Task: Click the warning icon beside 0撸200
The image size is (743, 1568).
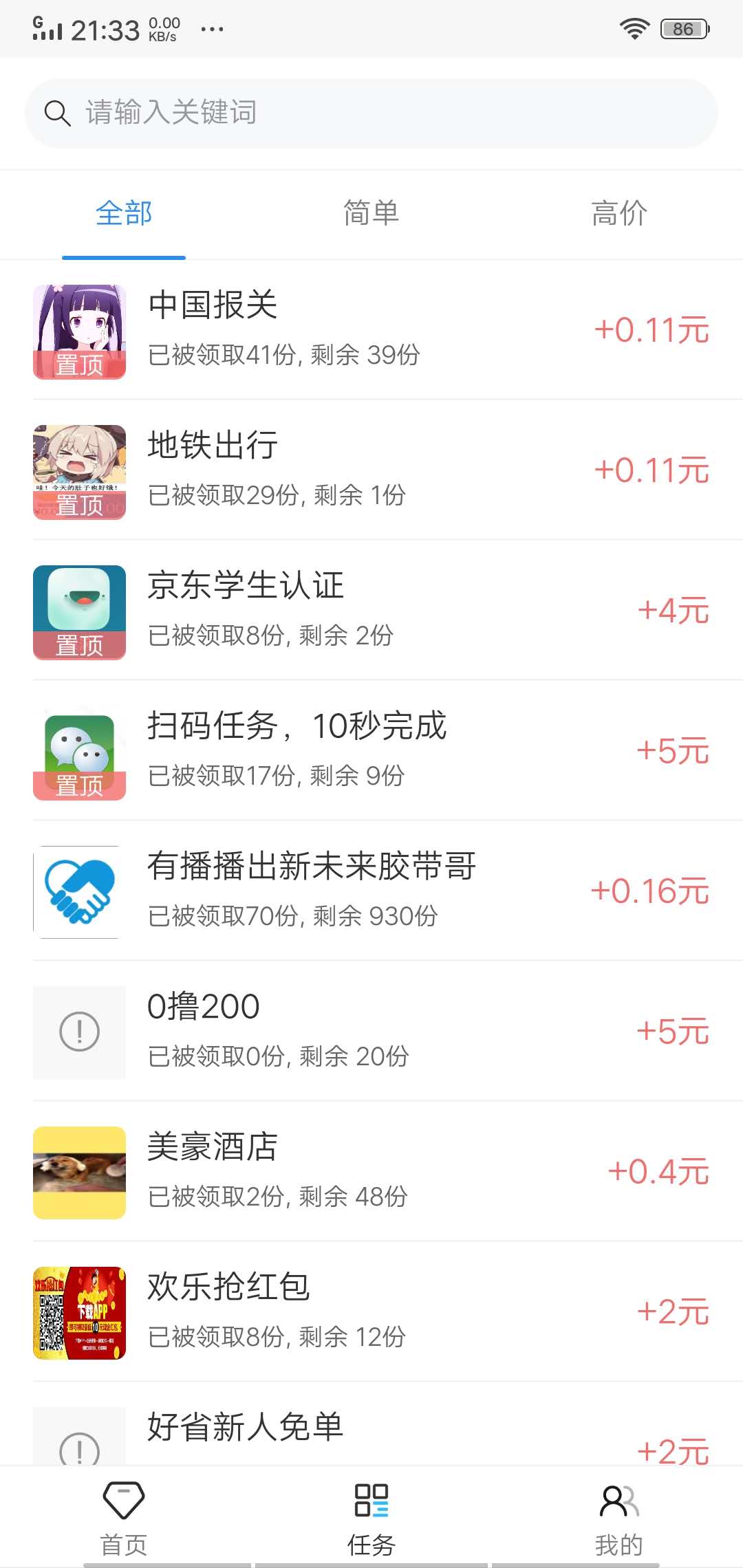Action: click(79, 1032)
